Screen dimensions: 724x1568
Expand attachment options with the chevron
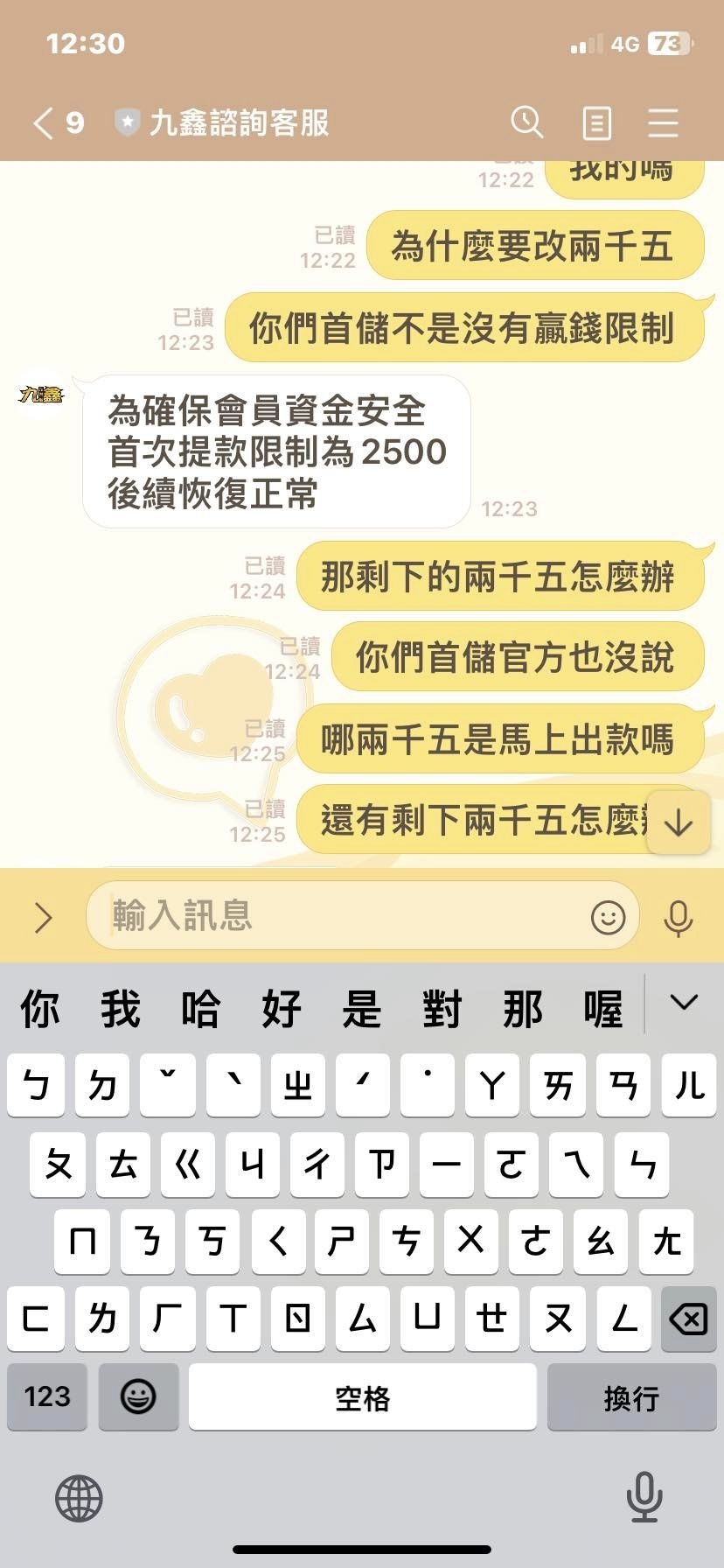(x=43, y=917)
